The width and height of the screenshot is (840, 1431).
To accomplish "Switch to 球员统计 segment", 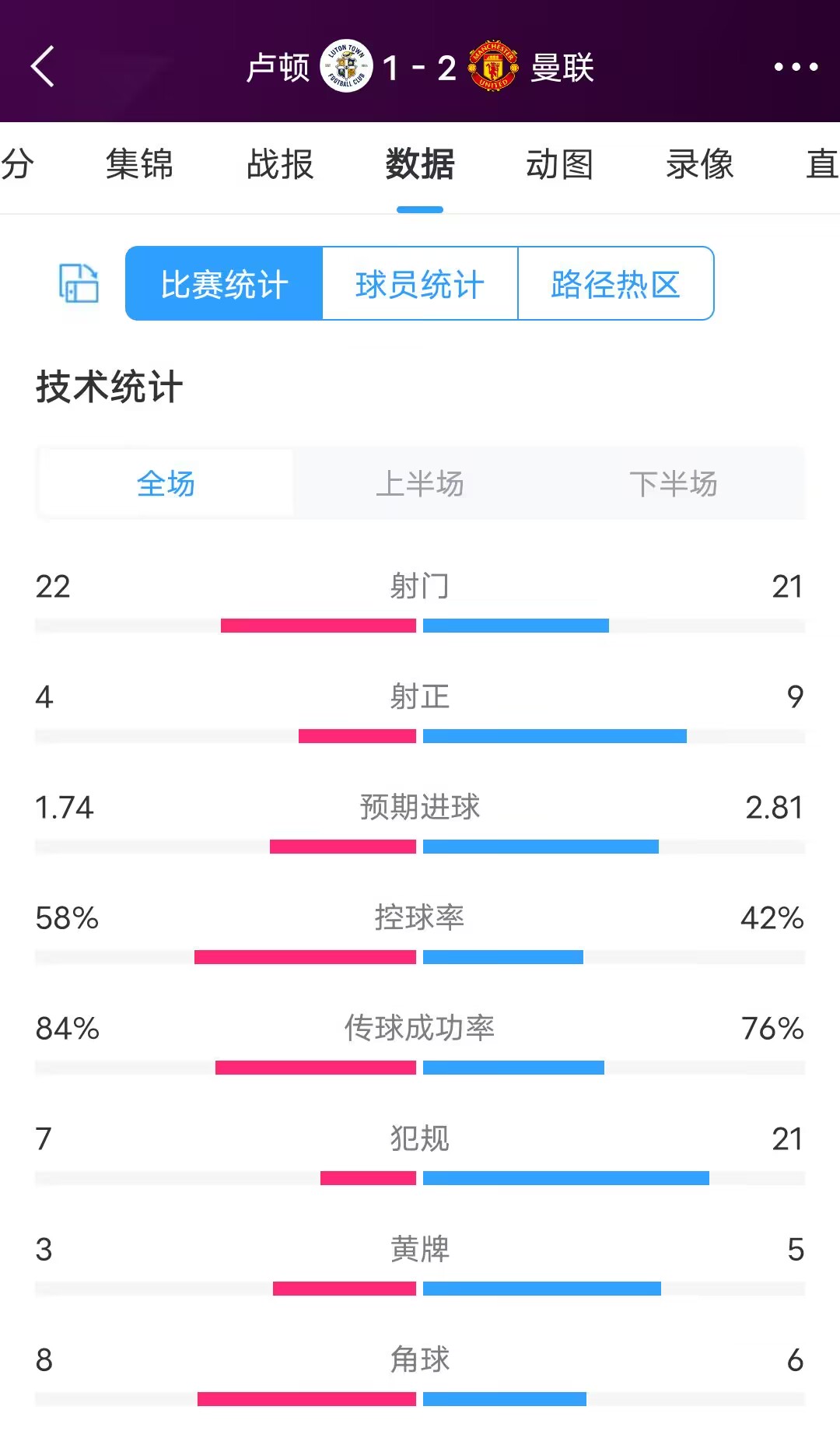I will (420, 283).
